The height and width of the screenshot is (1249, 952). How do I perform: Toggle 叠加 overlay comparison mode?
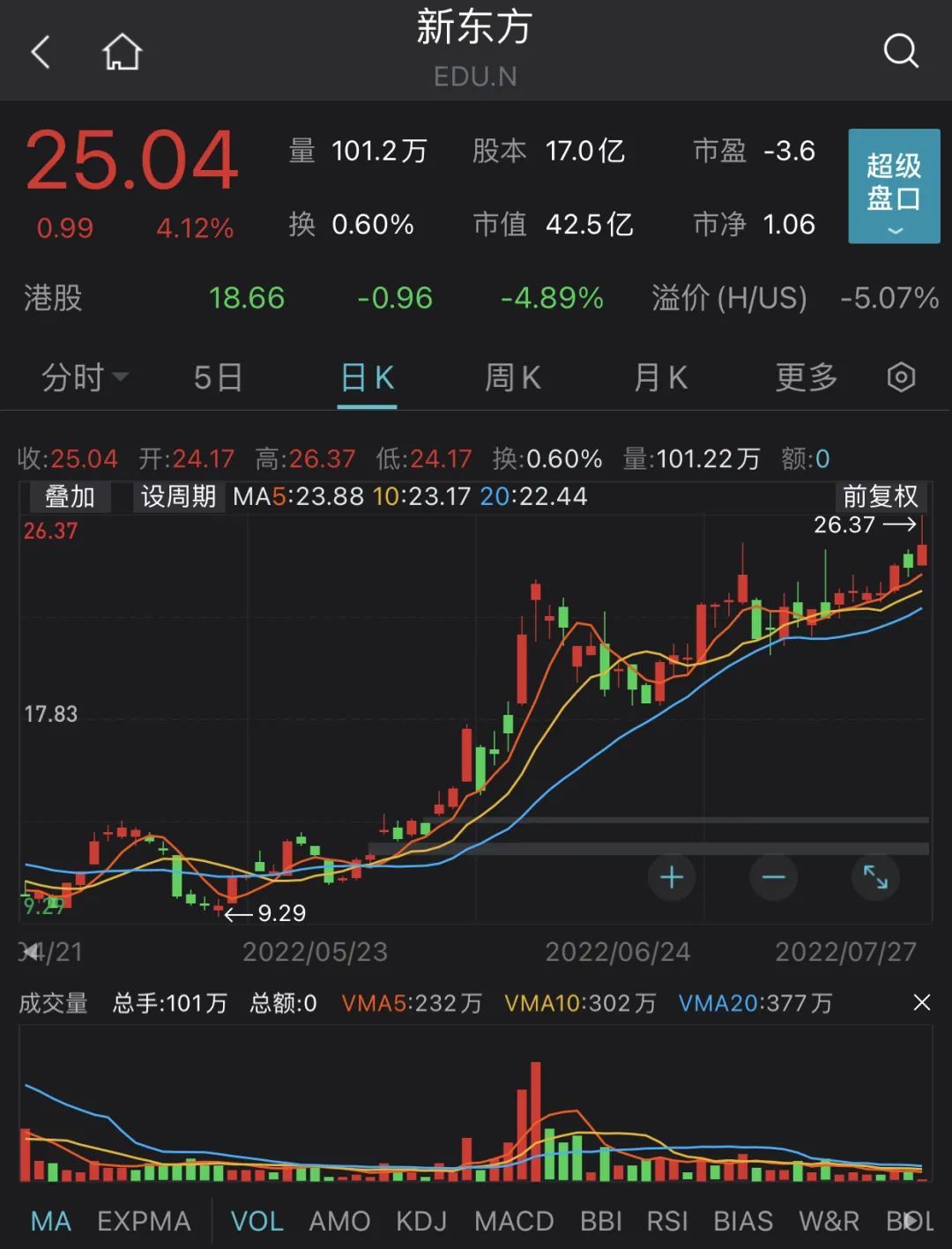tap(69, 496)
